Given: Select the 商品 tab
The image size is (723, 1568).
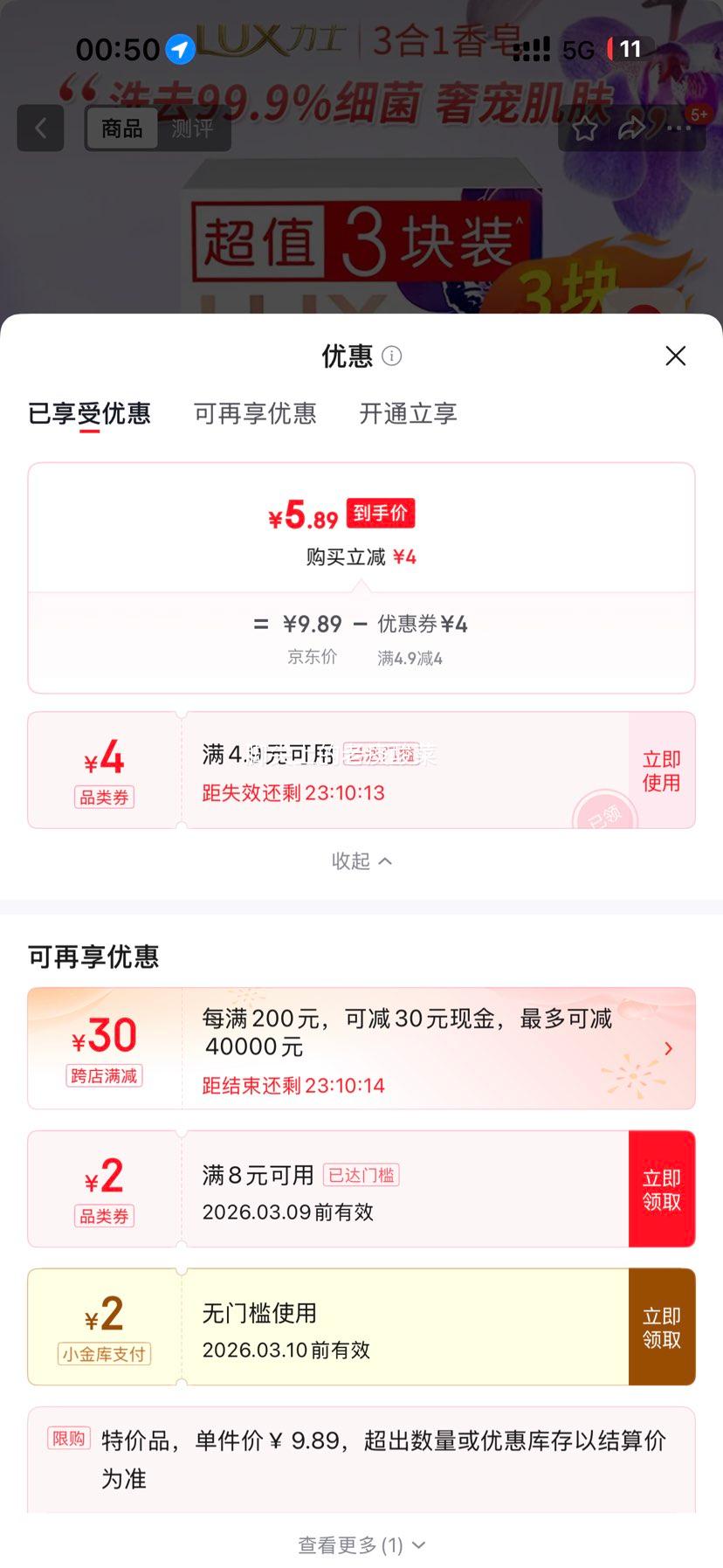Looking at the screenshot, I should point(121,128).
